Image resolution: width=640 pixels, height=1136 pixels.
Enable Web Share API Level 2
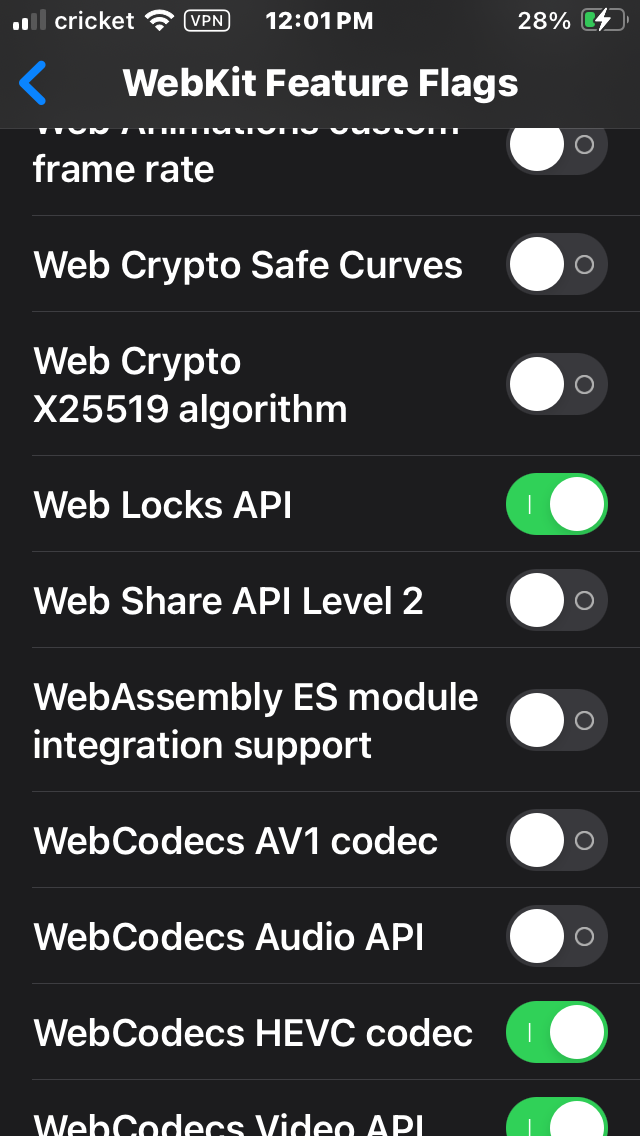(556, 600)
